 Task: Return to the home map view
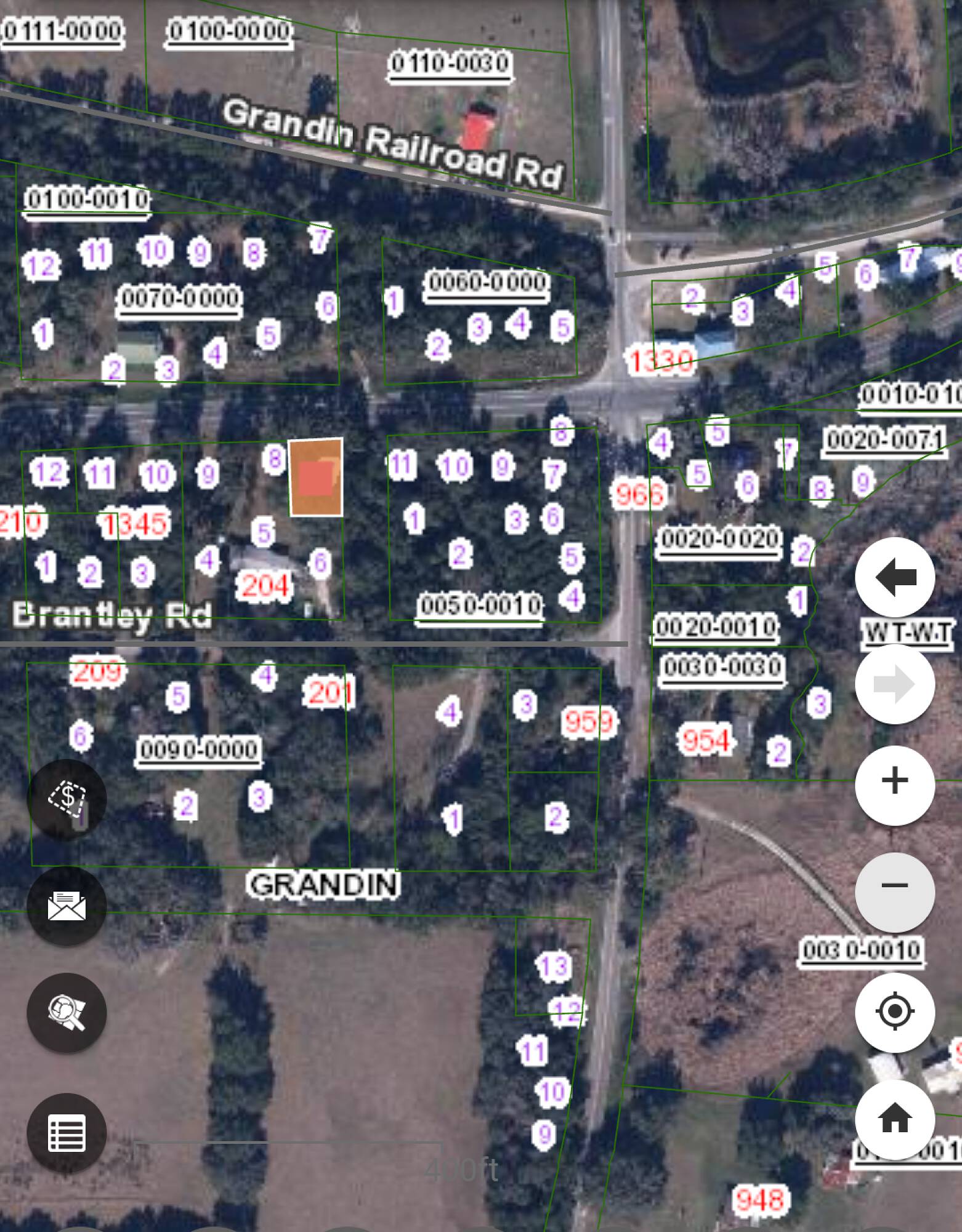point(894,1118)
